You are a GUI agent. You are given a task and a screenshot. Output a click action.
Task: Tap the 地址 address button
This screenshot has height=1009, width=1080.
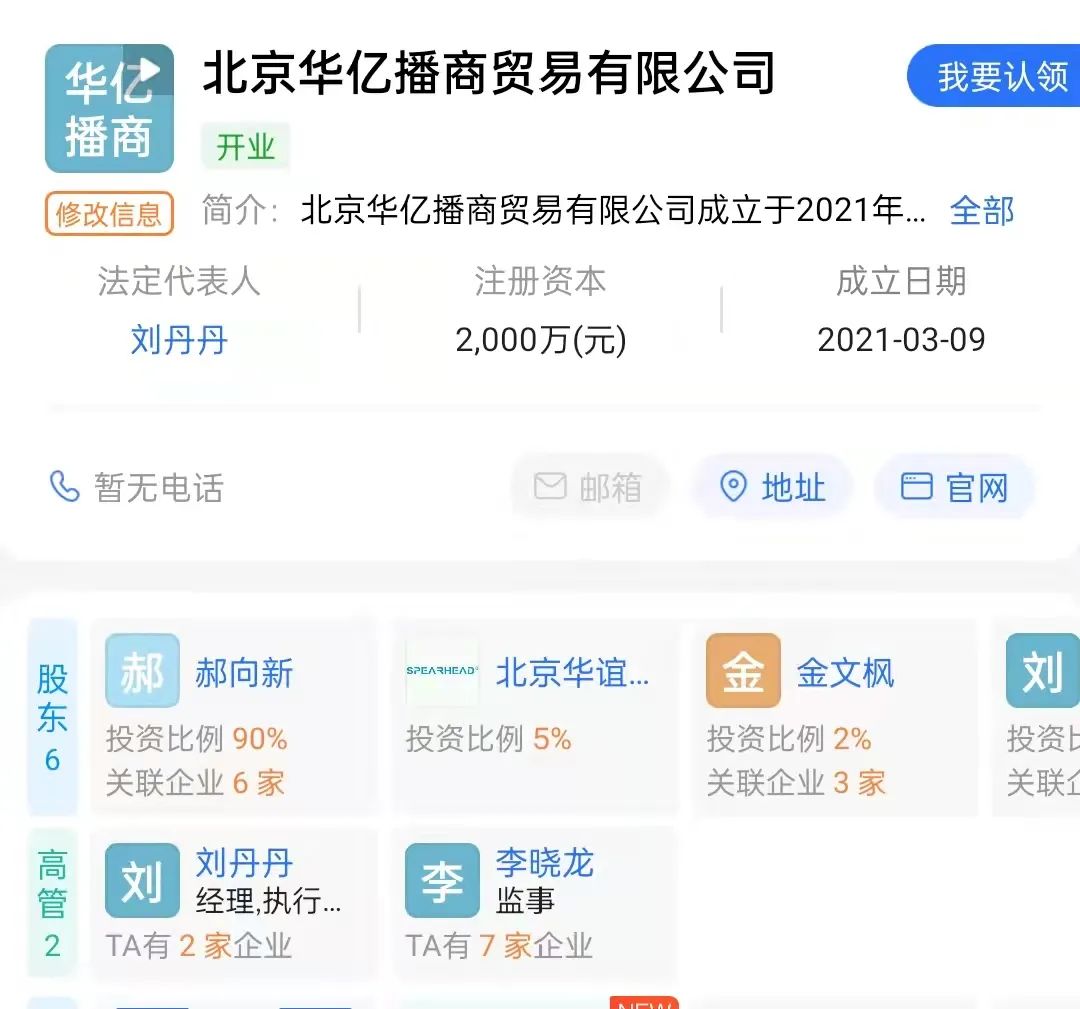[x=773, y=488]
